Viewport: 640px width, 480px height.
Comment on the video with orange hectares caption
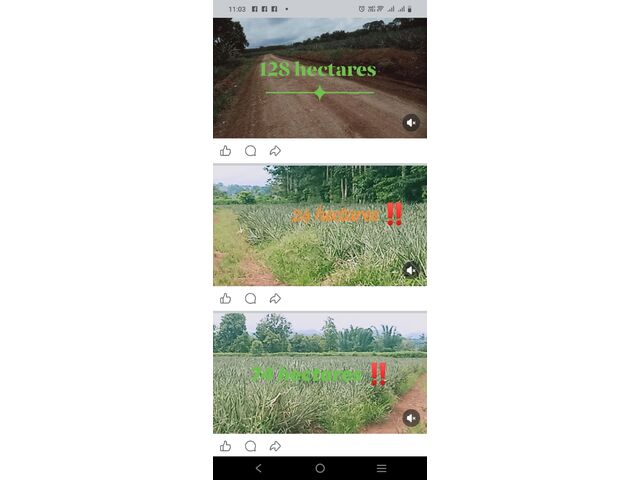pyautogui.click(x=250, y=298)
